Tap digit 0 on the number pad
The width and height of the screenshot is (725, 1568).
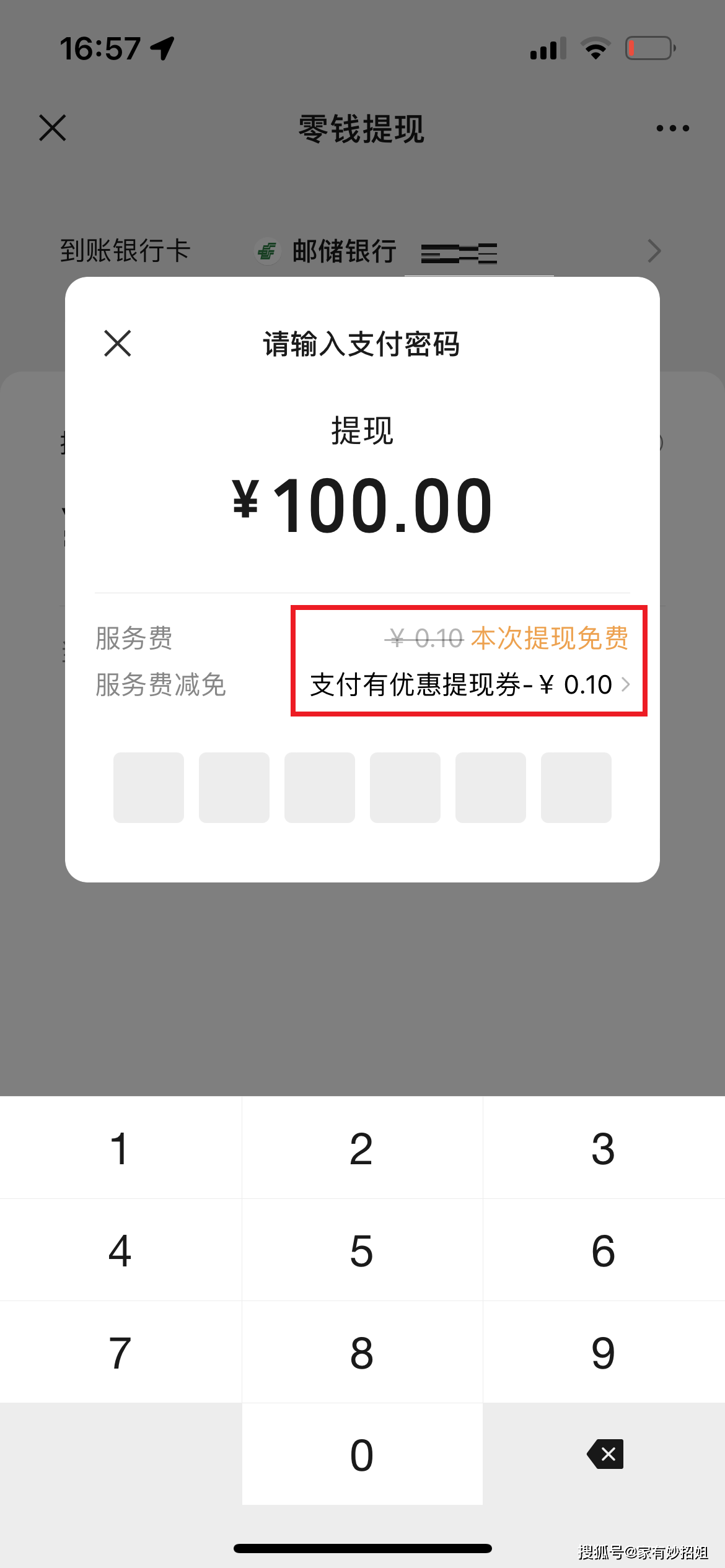click(362, 1453)
